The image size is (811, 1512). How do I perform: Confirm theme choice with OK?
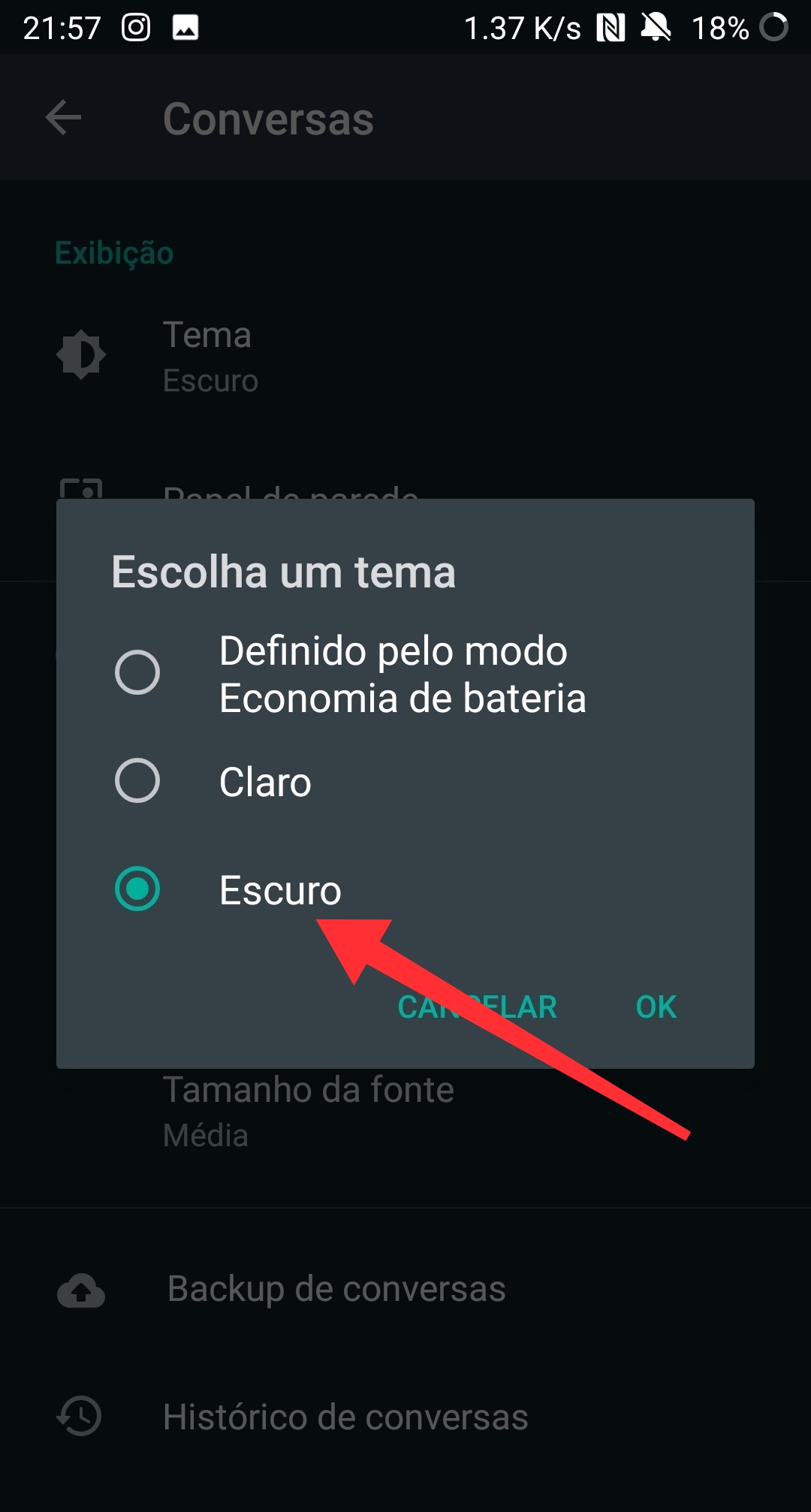[656, 1007]
